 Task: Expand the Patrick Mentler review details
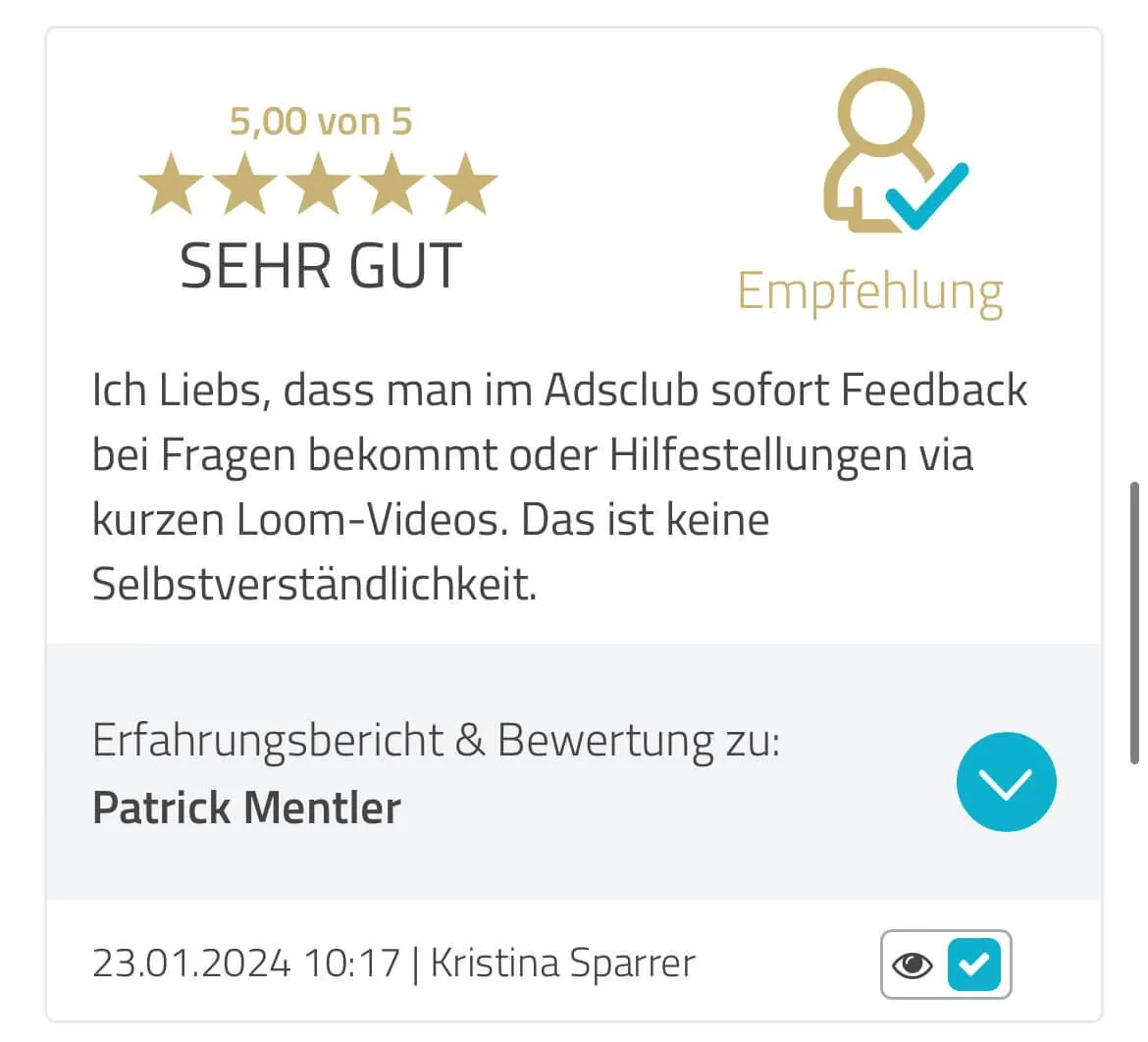[x=1006, y=782]
